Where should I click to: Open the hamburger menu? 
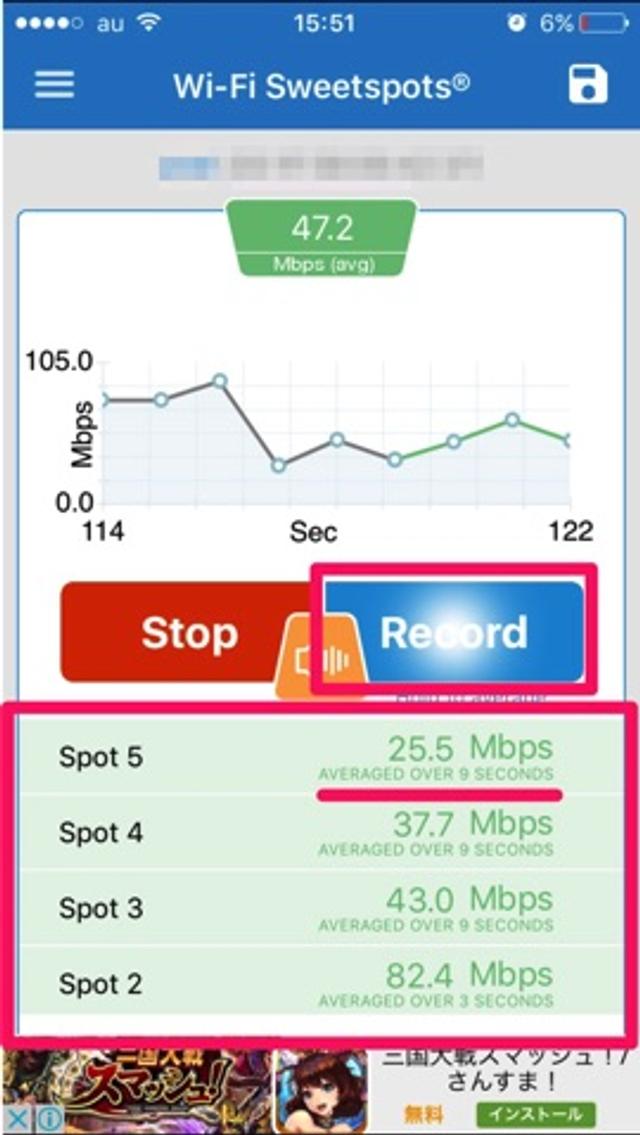pyautogui.click(x=55, y=84)
